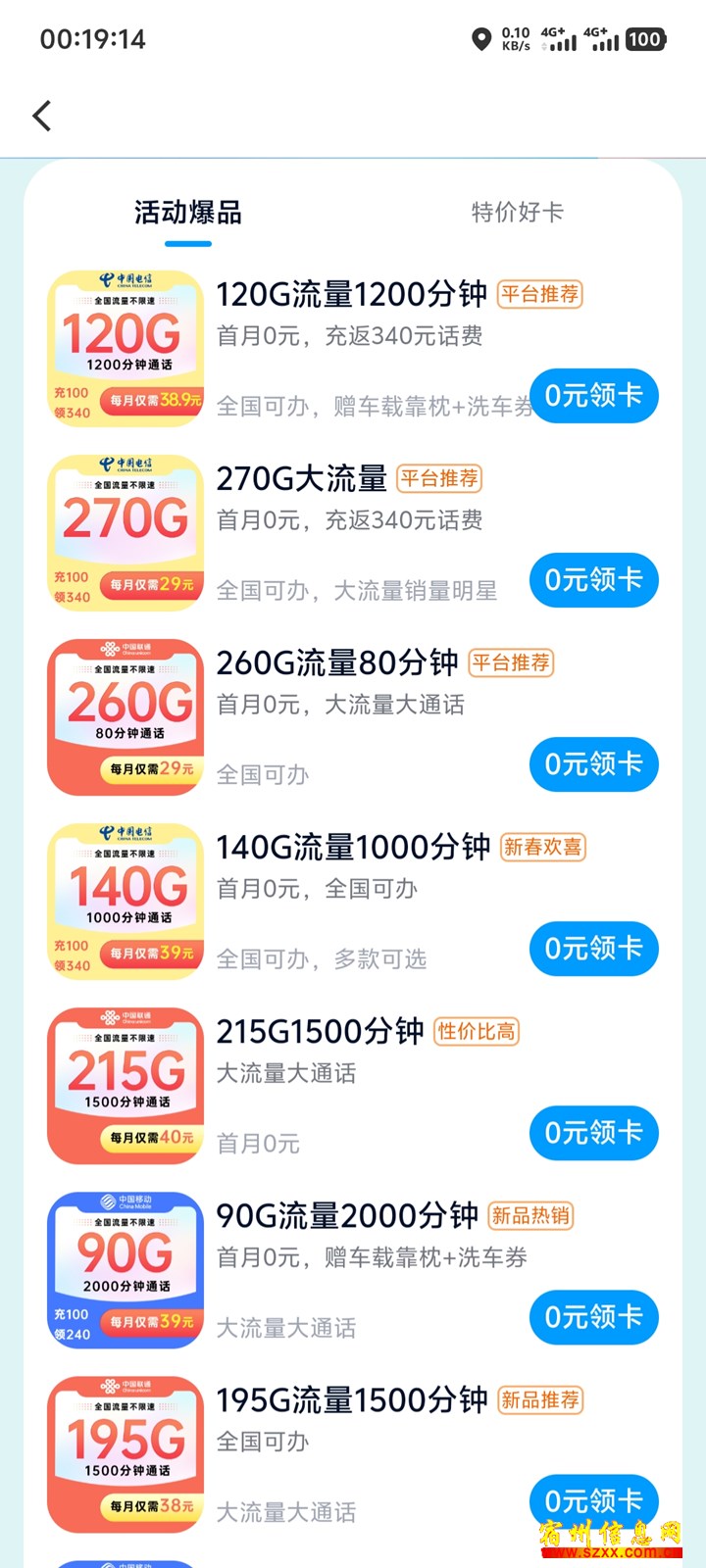706x1568 pixels.
Task: View the 260G China Unicom plan image
Action: 126,716
